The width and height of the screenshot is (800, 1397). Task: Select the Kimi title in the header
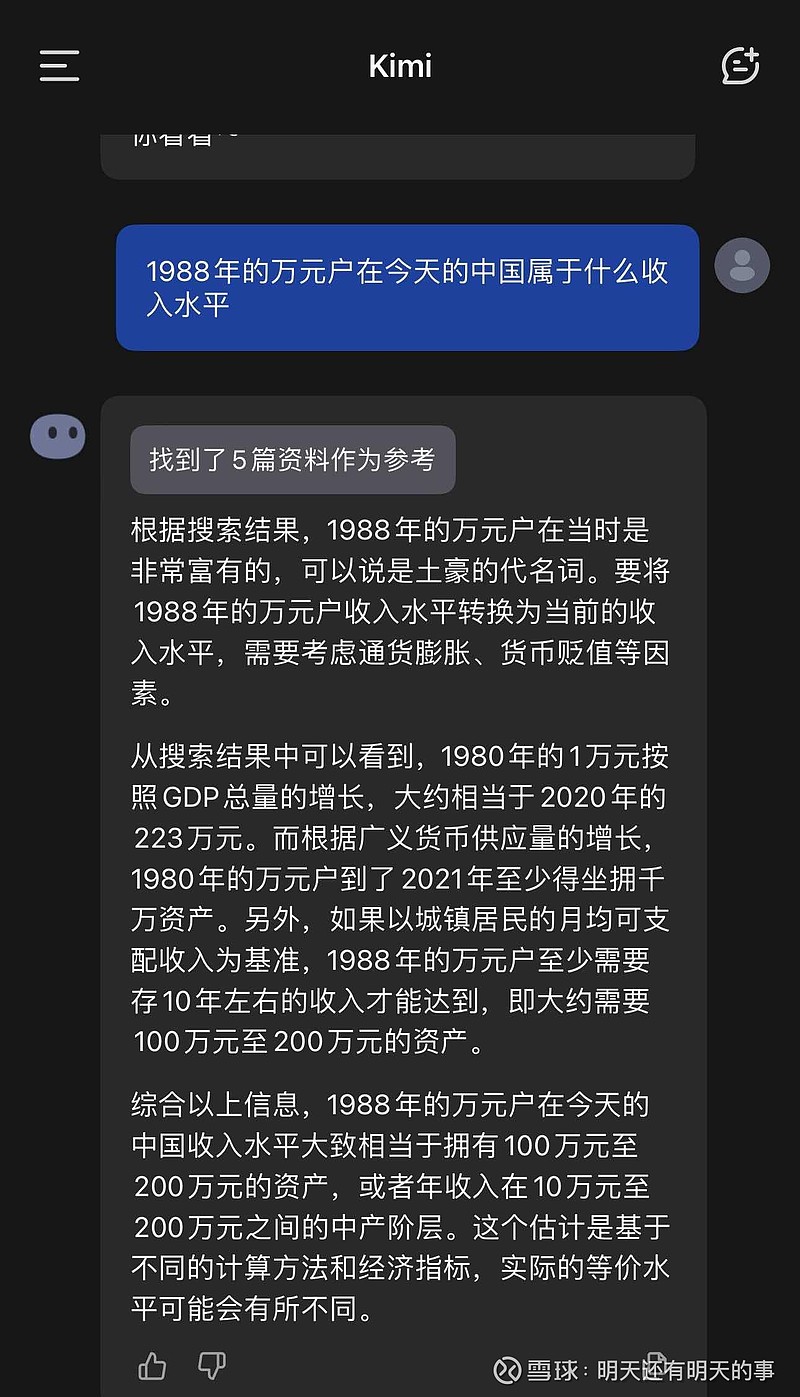(x=400, y=65)
